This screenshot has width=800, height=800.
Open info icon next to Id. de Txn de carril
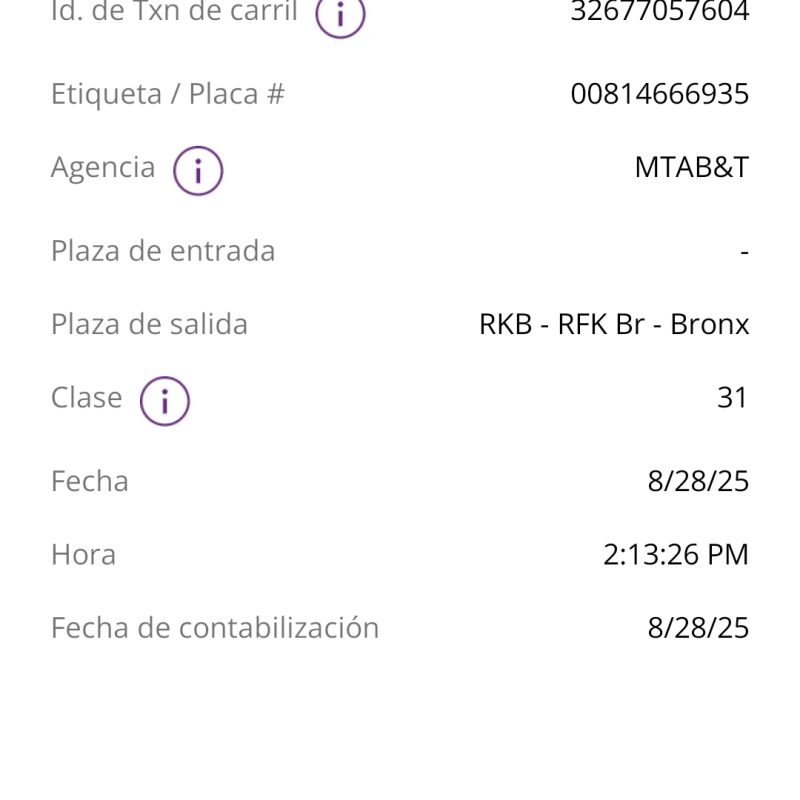340,15
